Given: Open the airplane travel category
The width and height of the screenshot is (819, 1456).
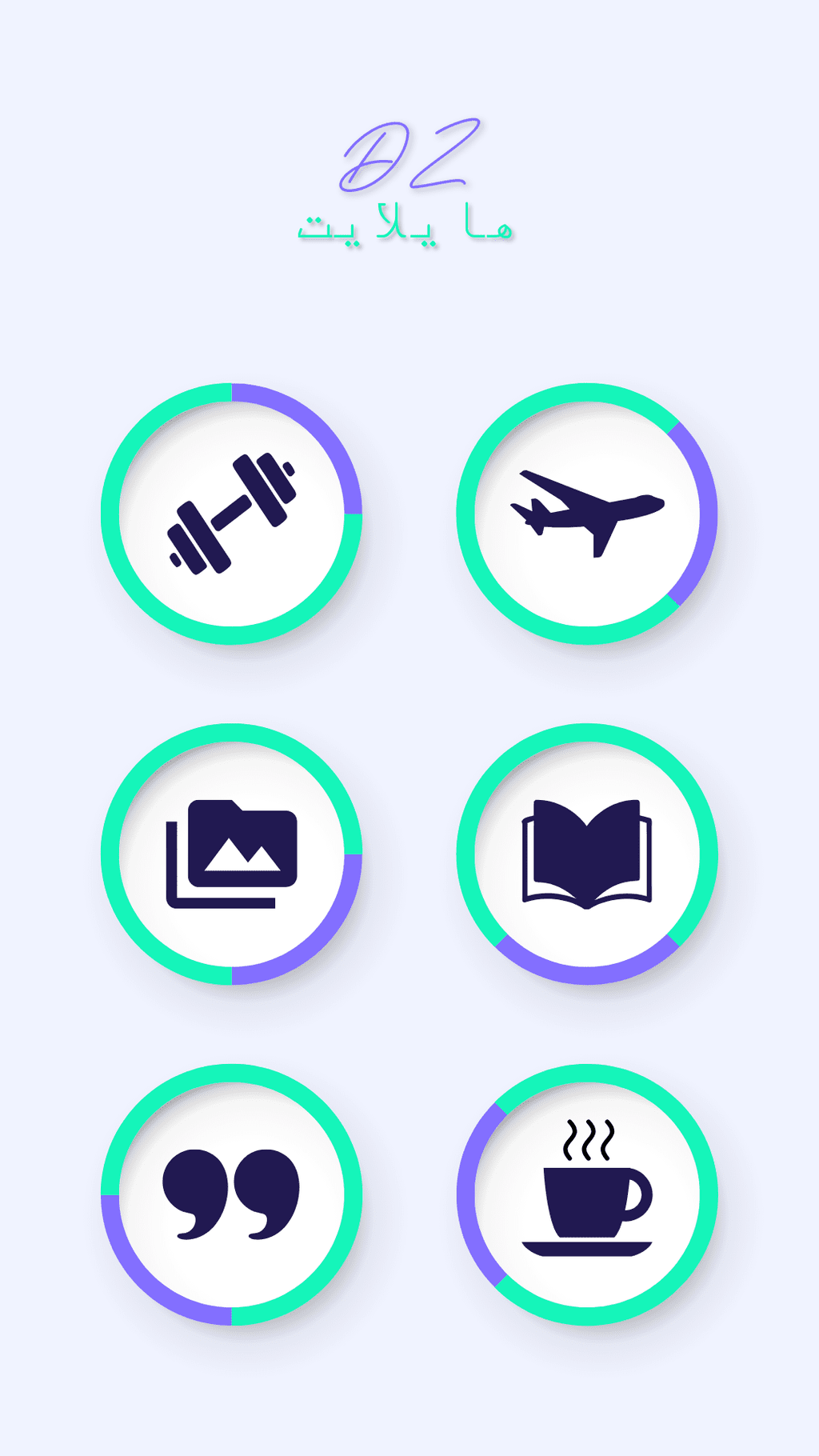Looking at the screenshot, I should tap(587, 514).
